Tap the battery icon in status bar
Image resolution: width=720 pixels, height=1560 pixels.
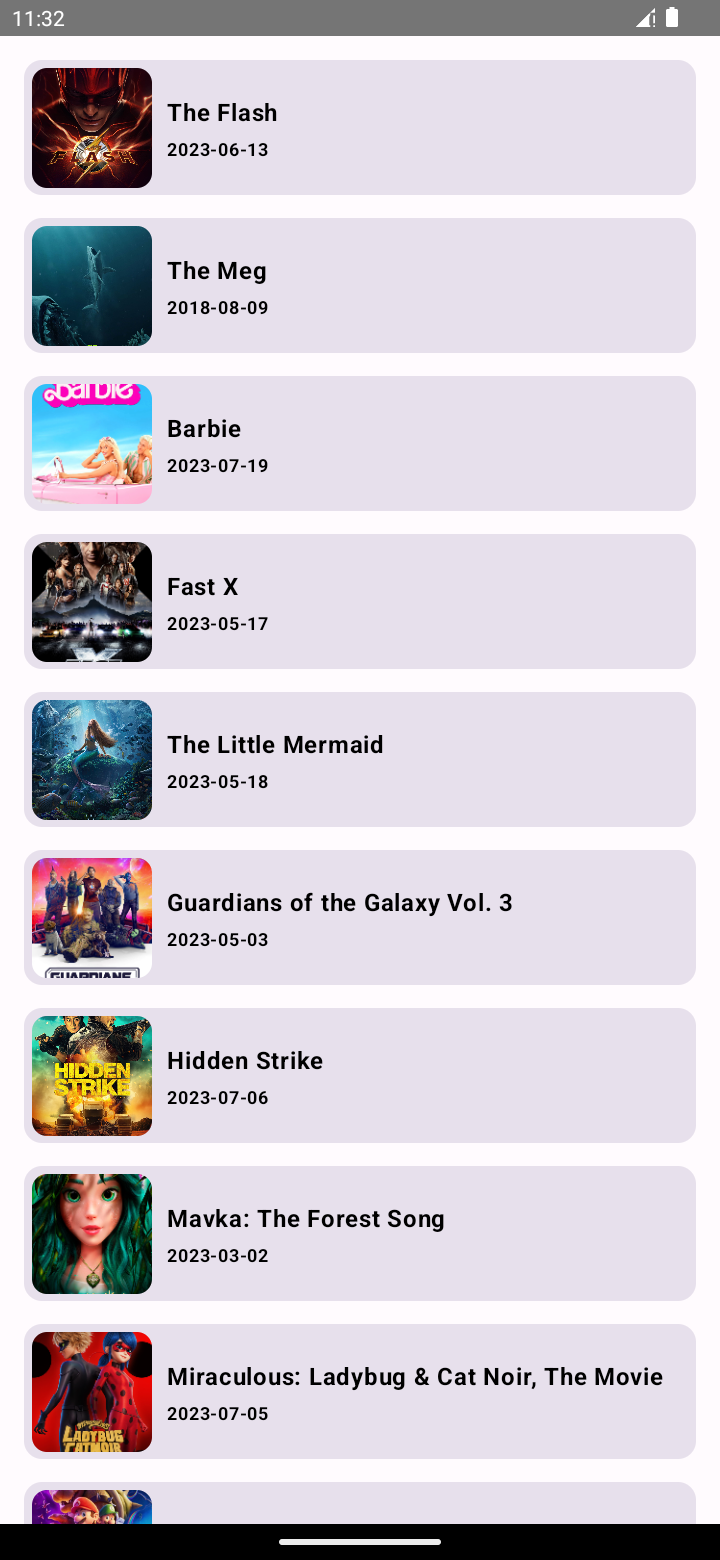671,17
